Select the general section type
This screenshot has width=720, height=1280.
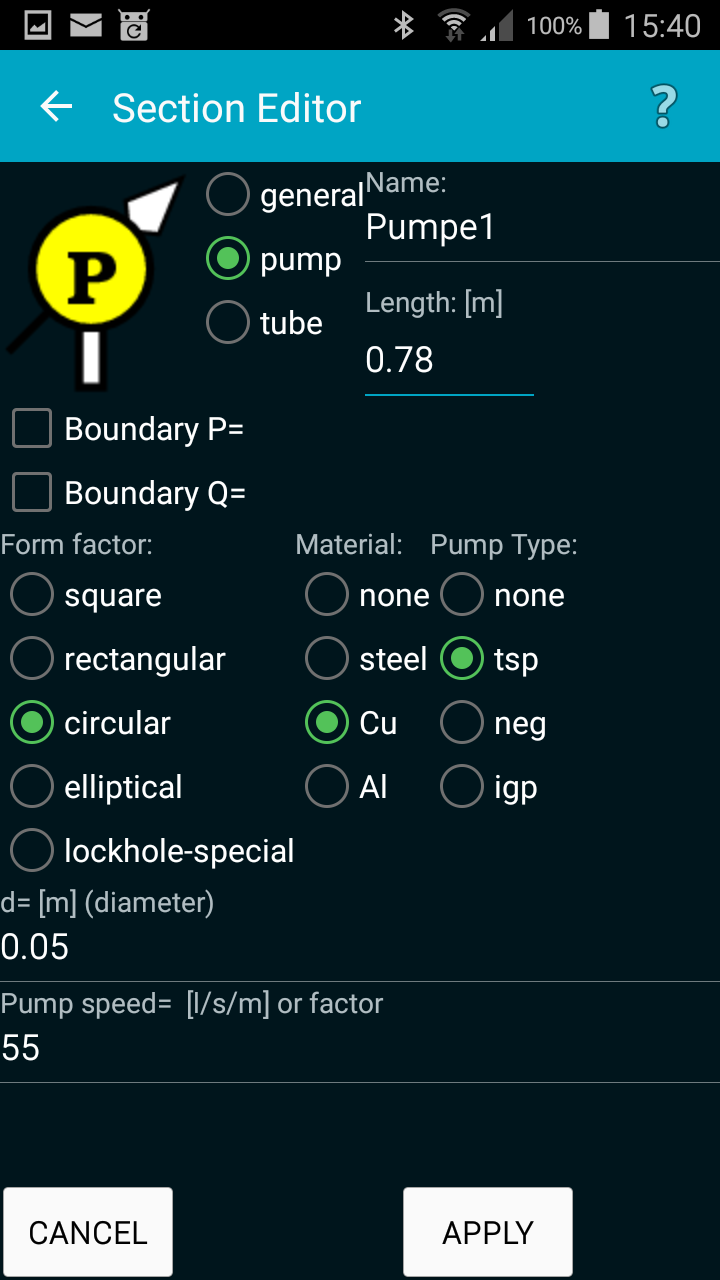click(x=228, y=195)
